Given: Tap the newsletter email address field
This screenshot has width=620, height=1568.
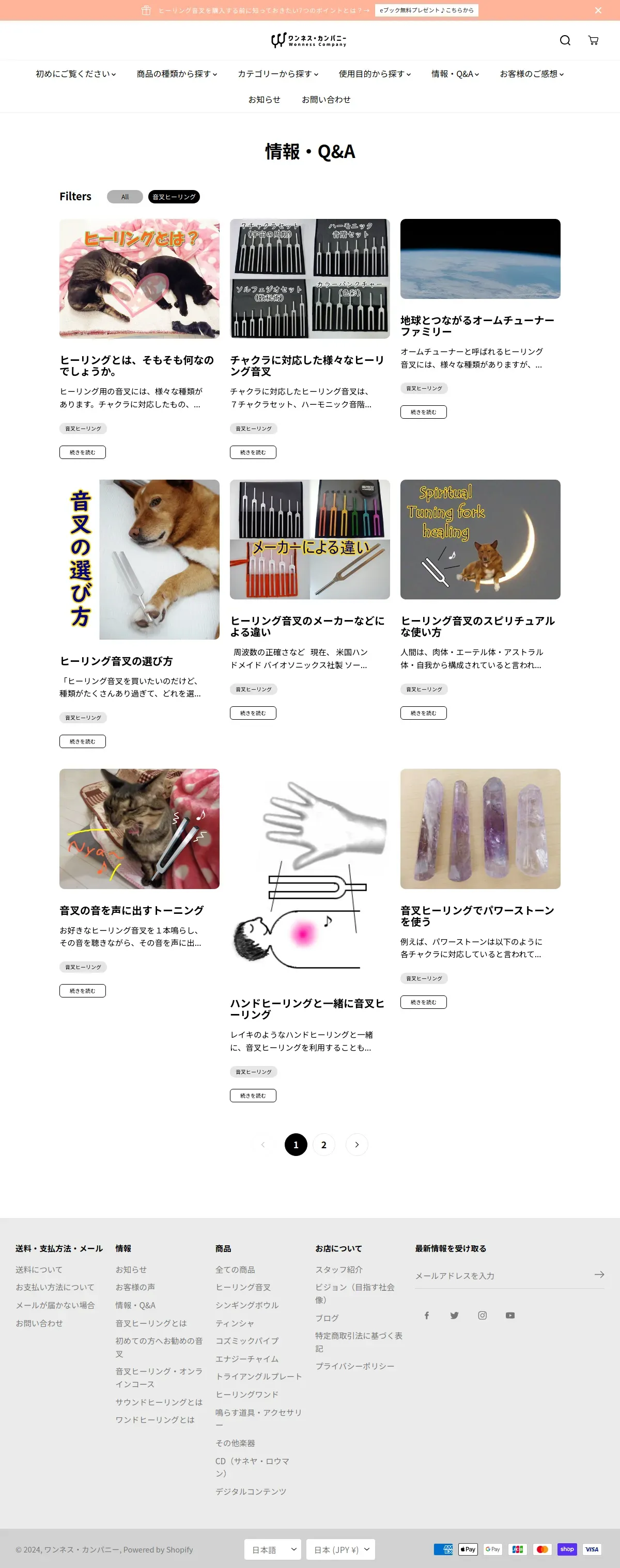Looking at the screenshot, I should coord(500,1275).
